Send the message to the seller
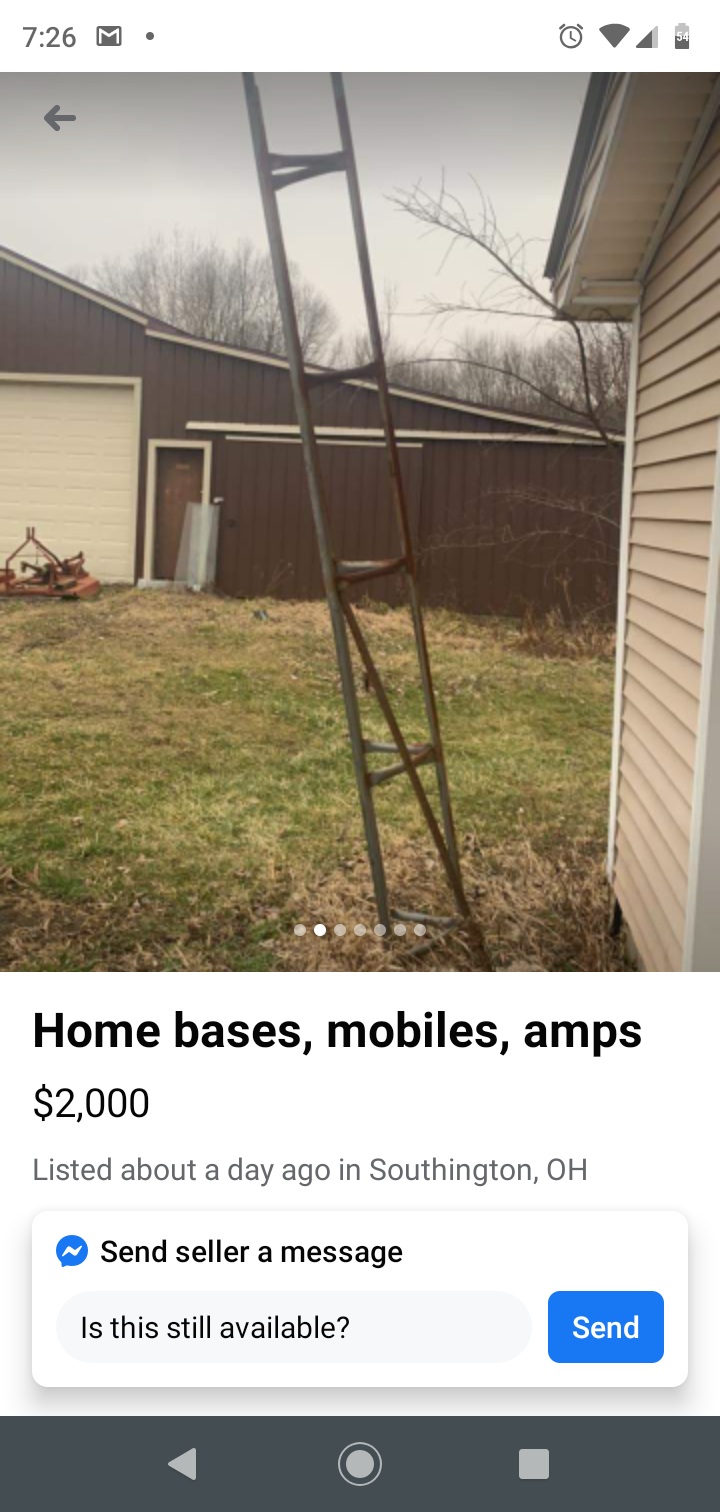Screen dimensions: 720x1512 coord(605,1327)
